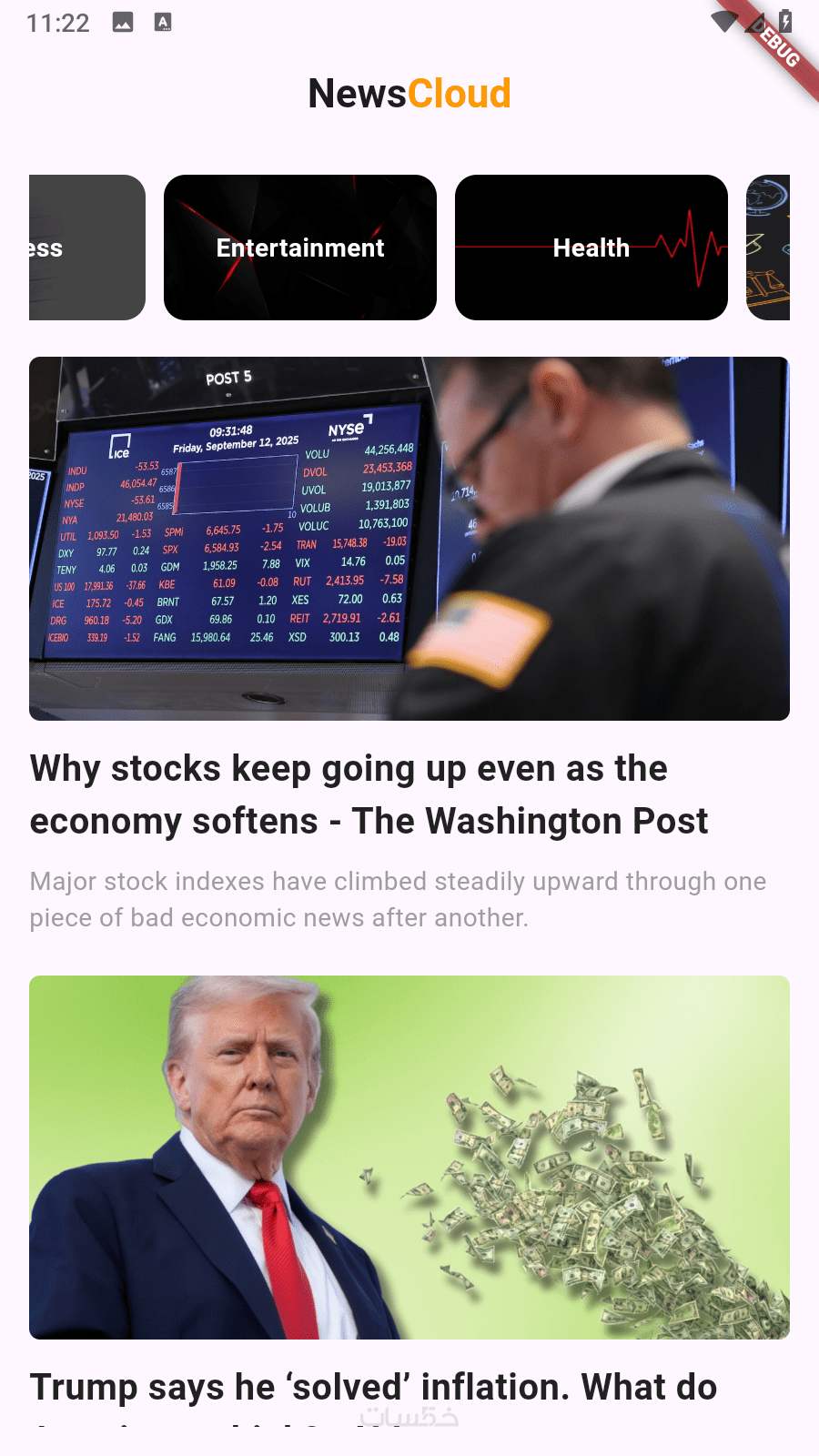This screenshot has width=819, height=1456.
Task: Select the Health category card
Action: point(591,248)
